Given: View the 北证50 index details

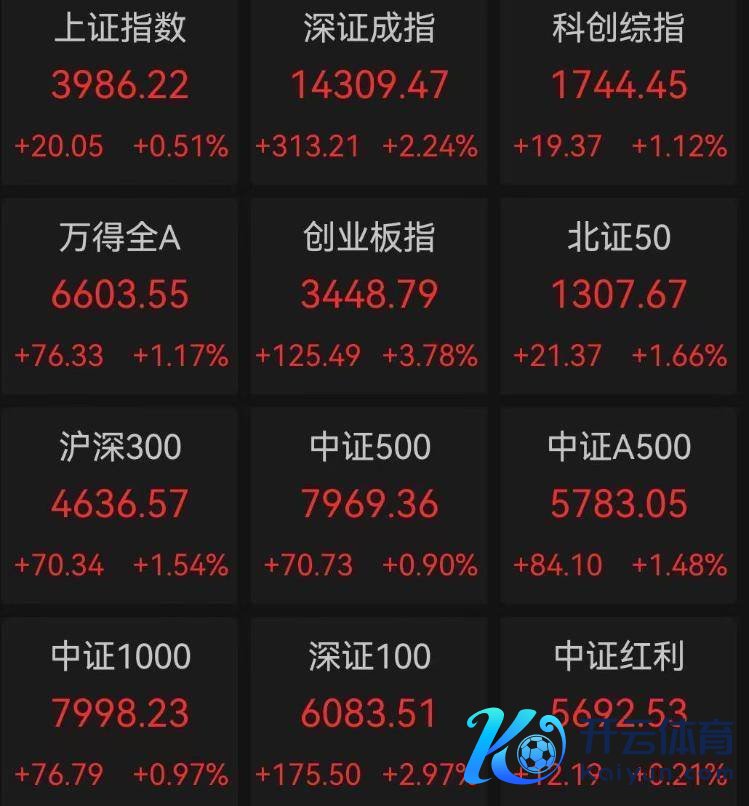Looking at the screenshot, I should [619, 294].
